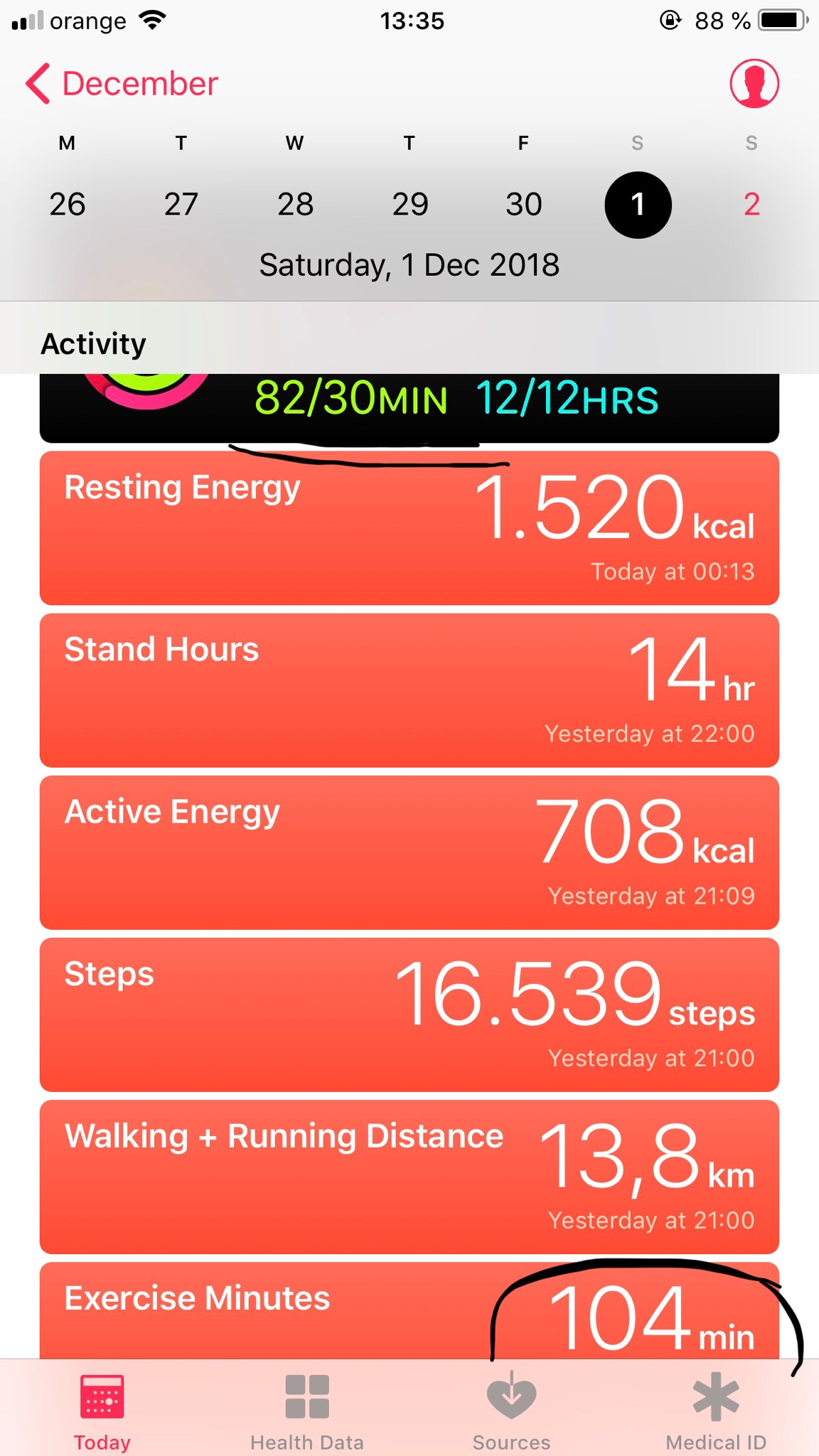
Task: Open the Active Energy card
Action: 409,852
